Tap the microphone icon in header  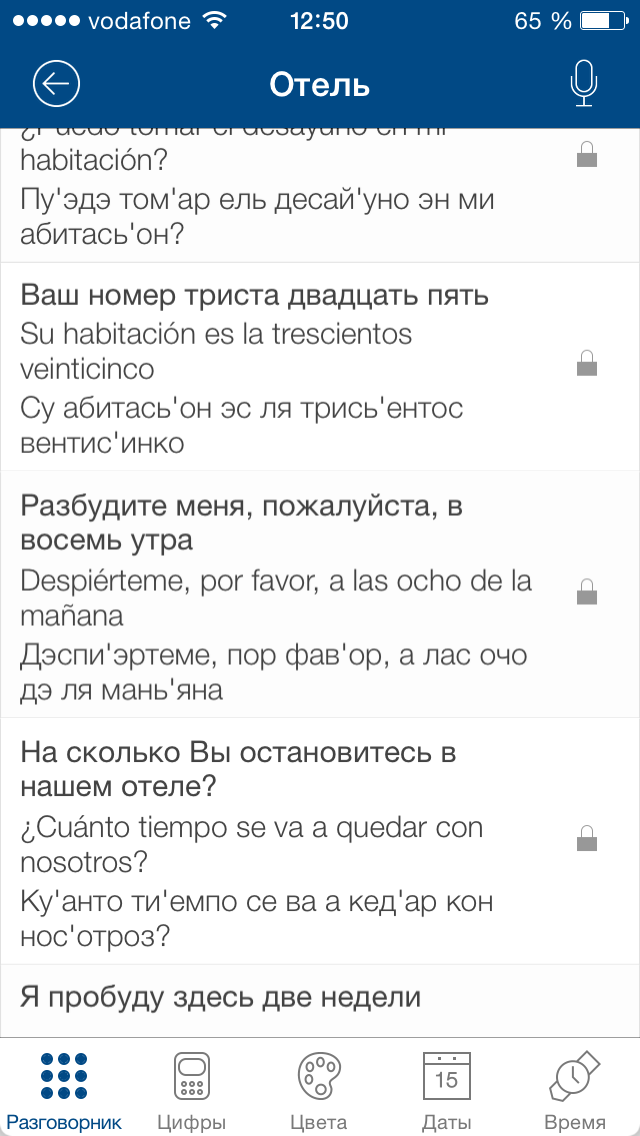(583, 84)
